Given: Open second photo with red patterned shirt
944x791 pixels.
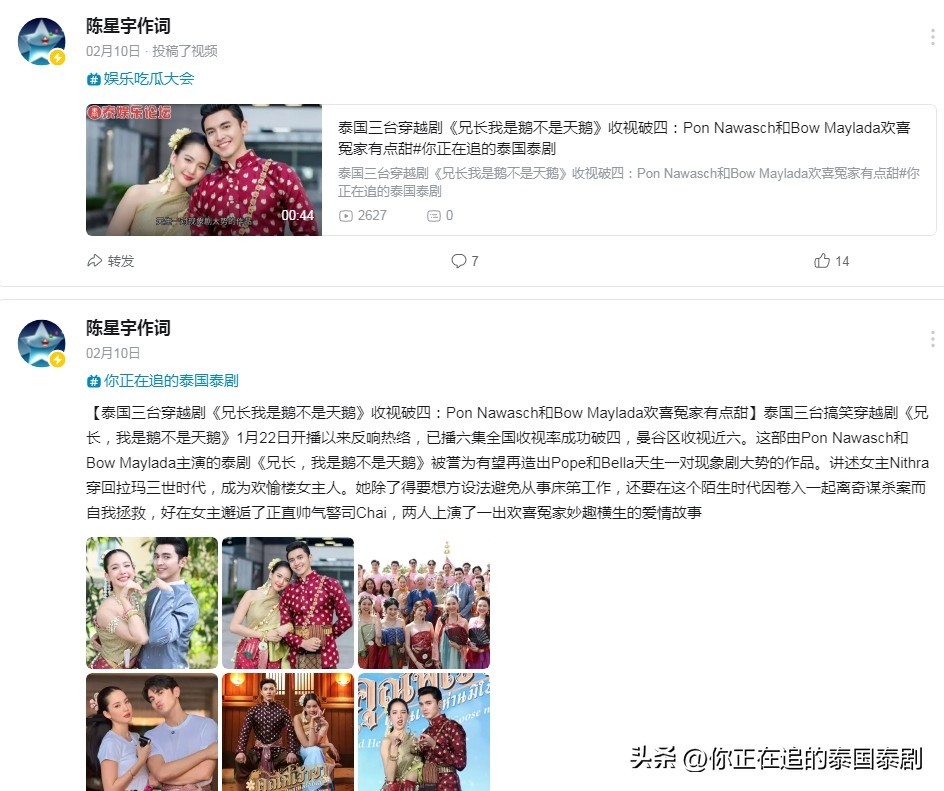Looking at the screenshot, I should pos(288,603).
